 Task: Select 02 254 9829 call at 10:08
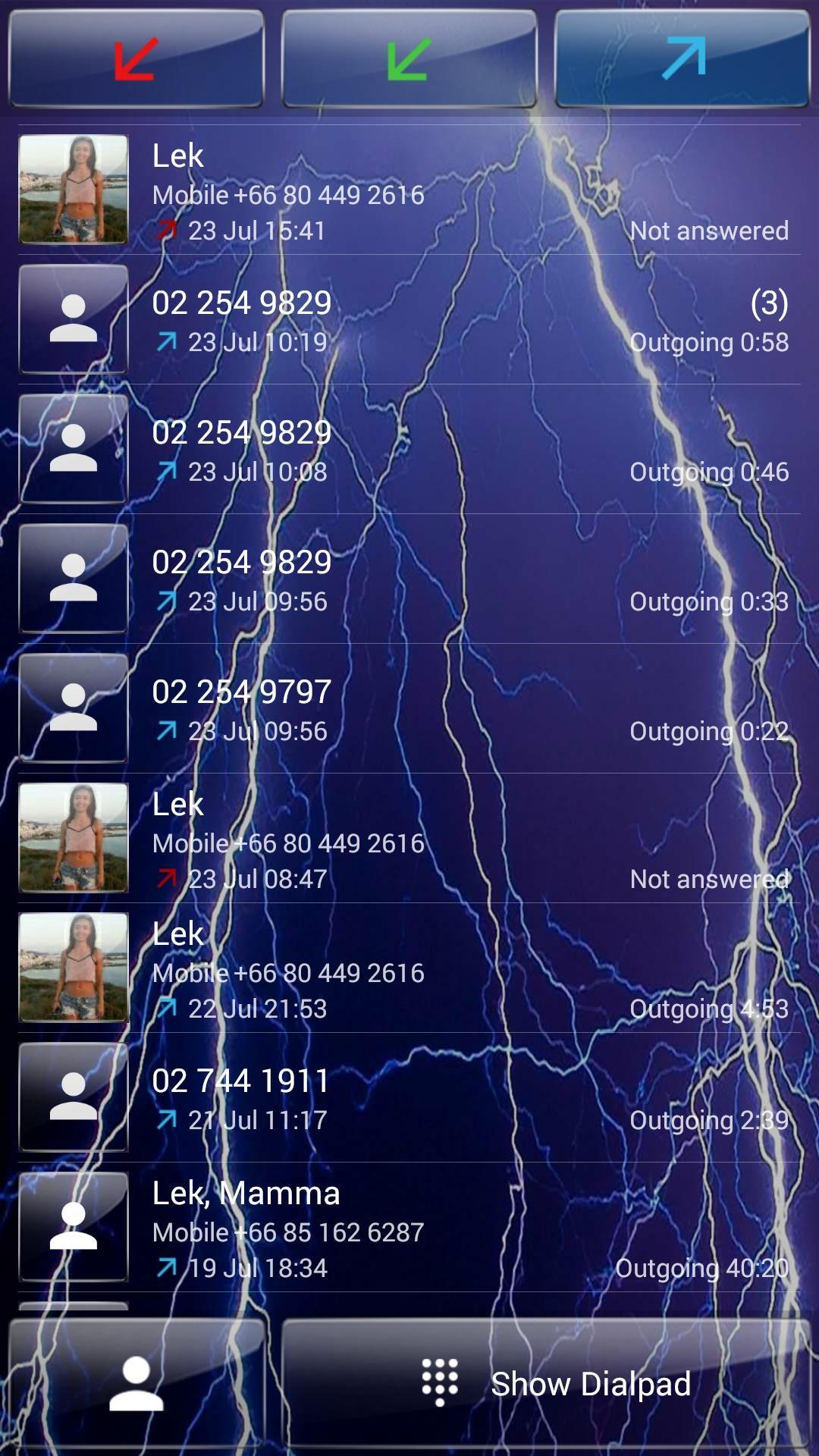coord(455,450)
